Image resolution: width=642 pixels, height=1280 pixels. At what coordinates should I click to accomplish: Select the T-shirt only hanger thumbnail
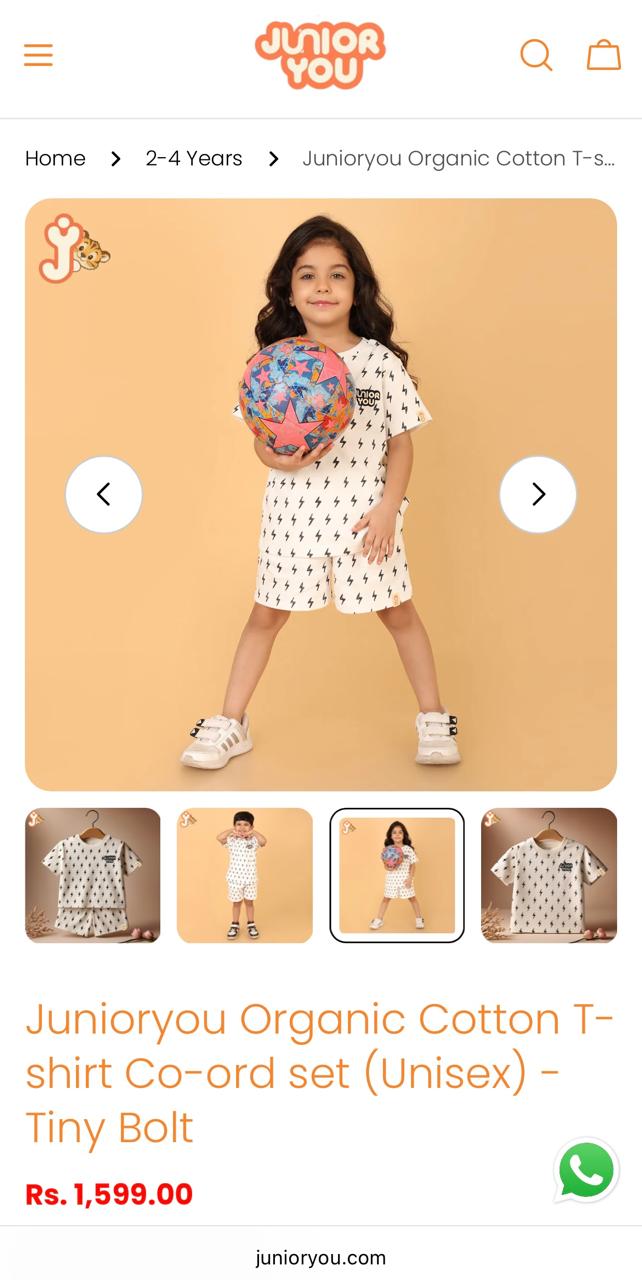pos(549,875)
